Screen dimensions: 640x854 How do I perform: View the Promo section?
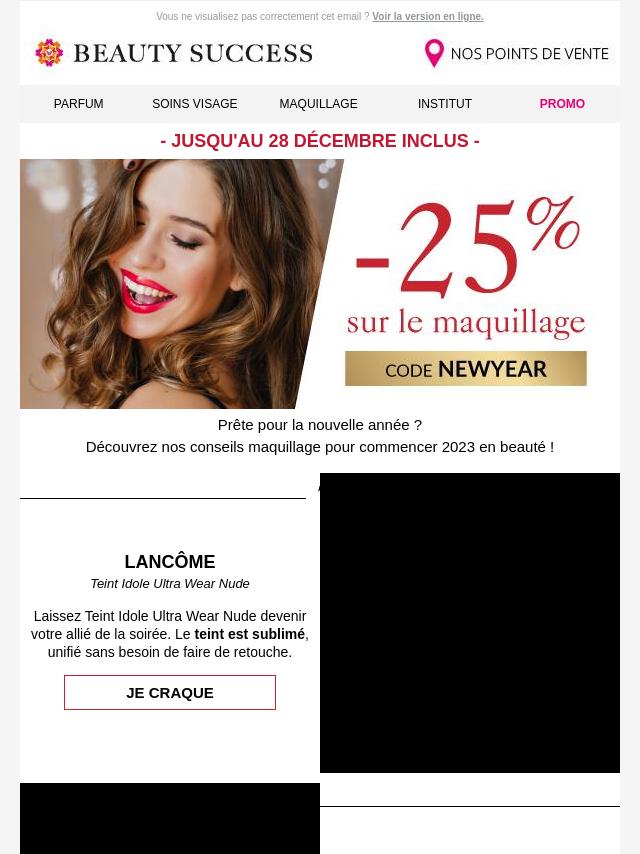click(562, 104)
